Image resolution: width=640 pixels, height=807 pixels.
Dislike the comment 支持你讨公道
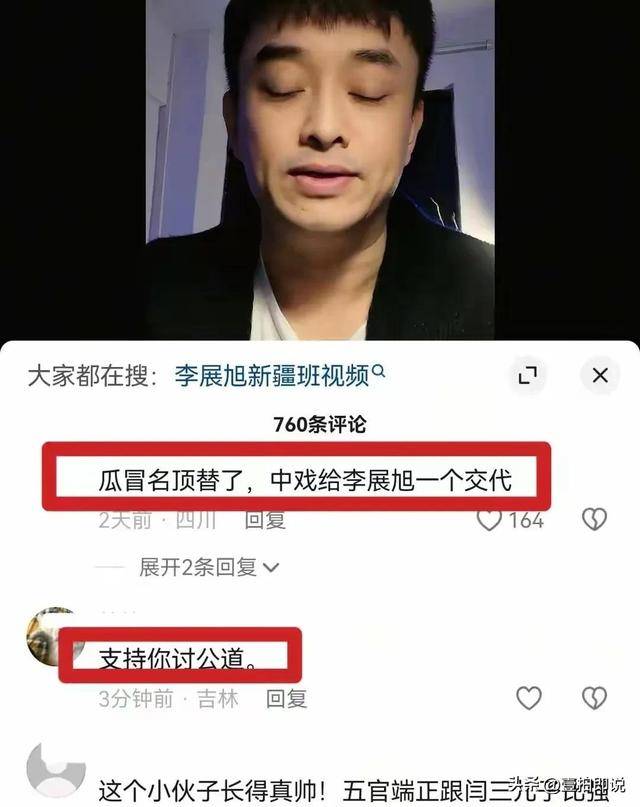pyautogui.click(x=594, y=698)
